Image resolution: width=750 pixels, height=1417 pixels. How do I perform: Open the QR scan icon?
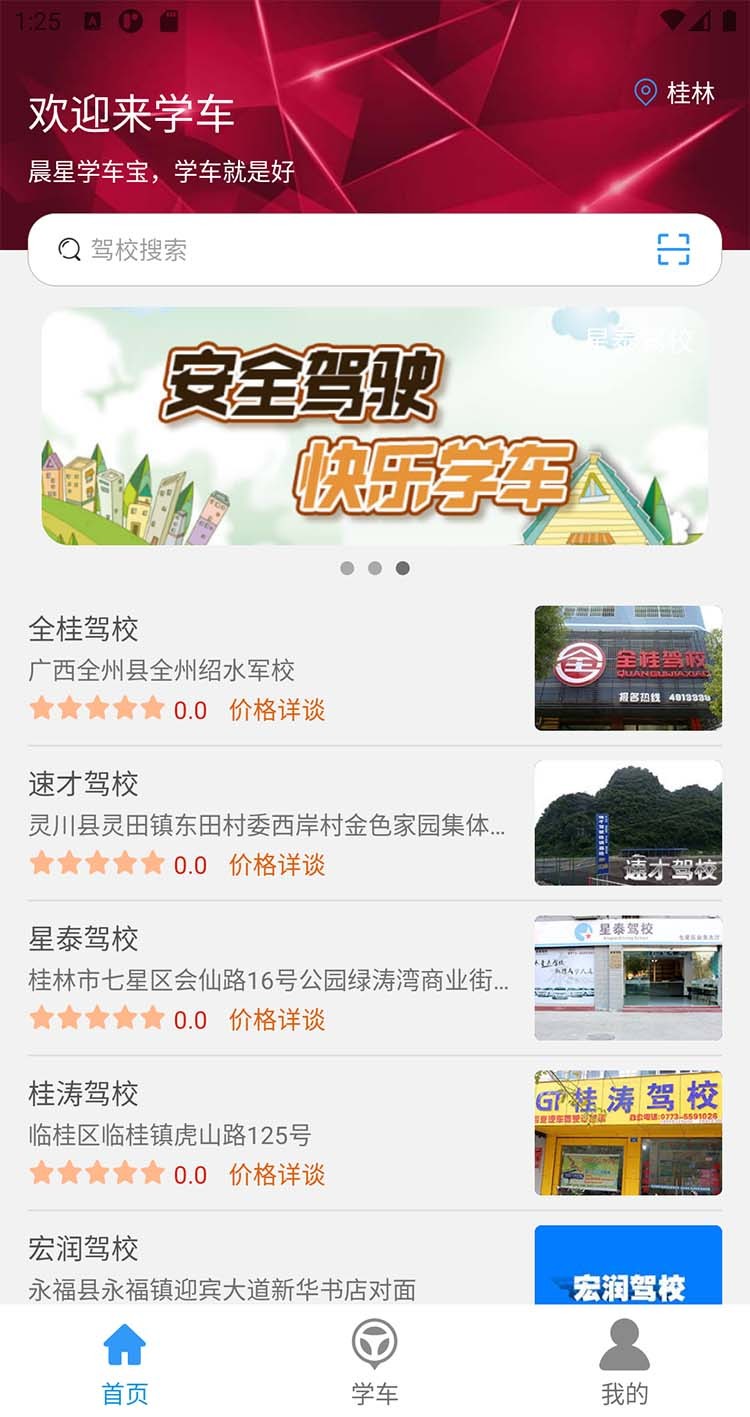[673, 250]
